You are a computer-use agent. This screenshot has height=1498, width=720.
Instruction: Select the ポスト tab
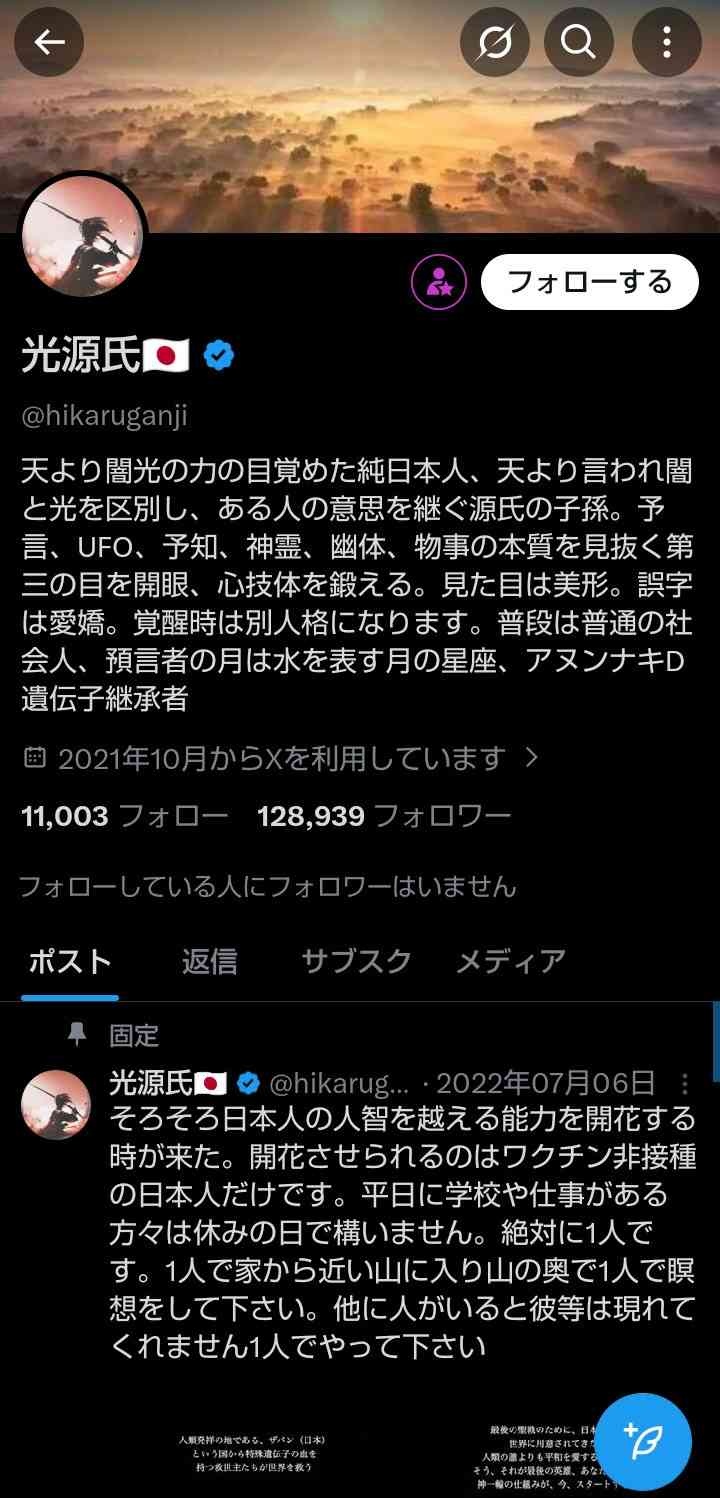point(70,961)
